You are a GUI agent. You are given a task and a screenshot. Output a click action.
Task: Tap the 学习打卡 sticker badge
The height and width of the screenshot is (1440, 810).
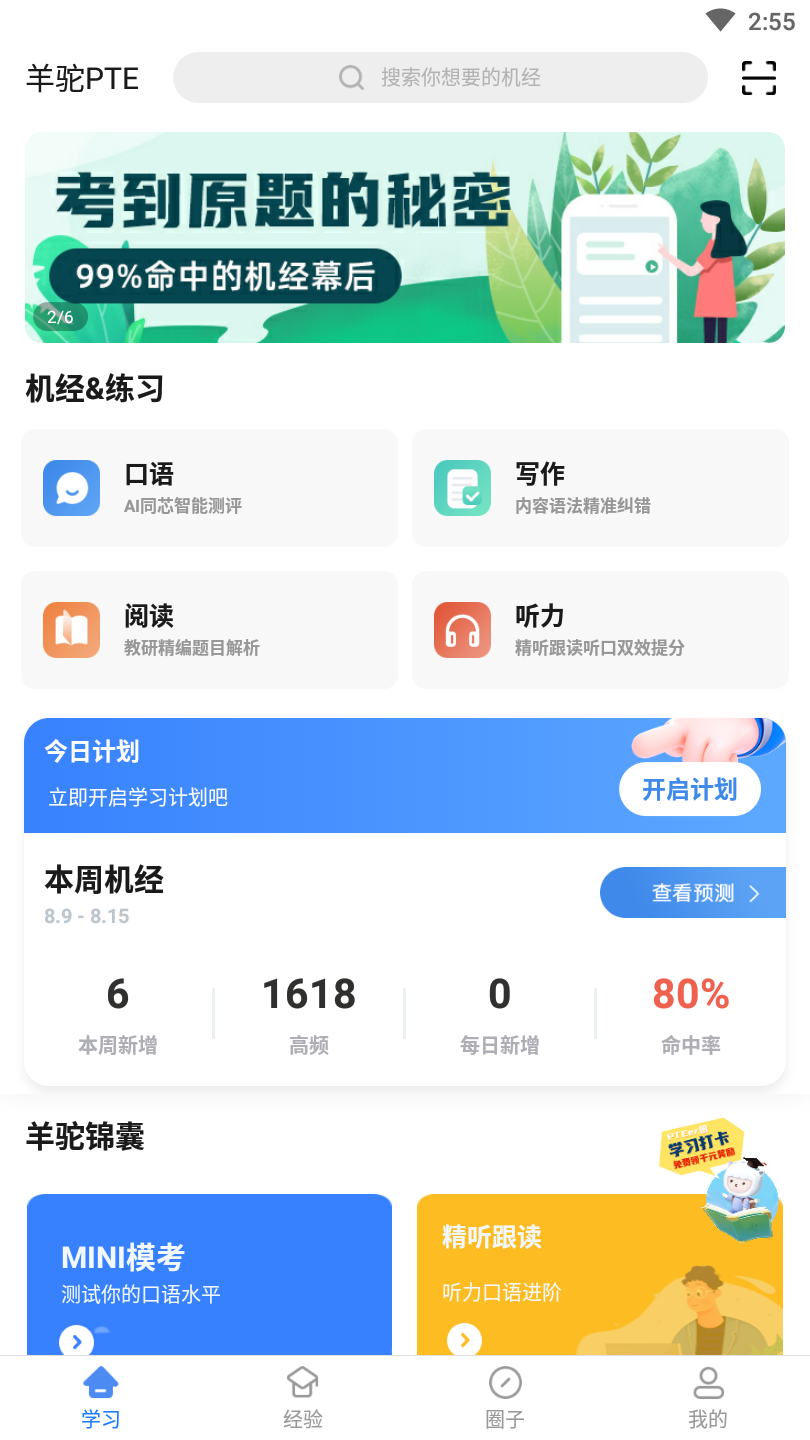coord(700,1145)
